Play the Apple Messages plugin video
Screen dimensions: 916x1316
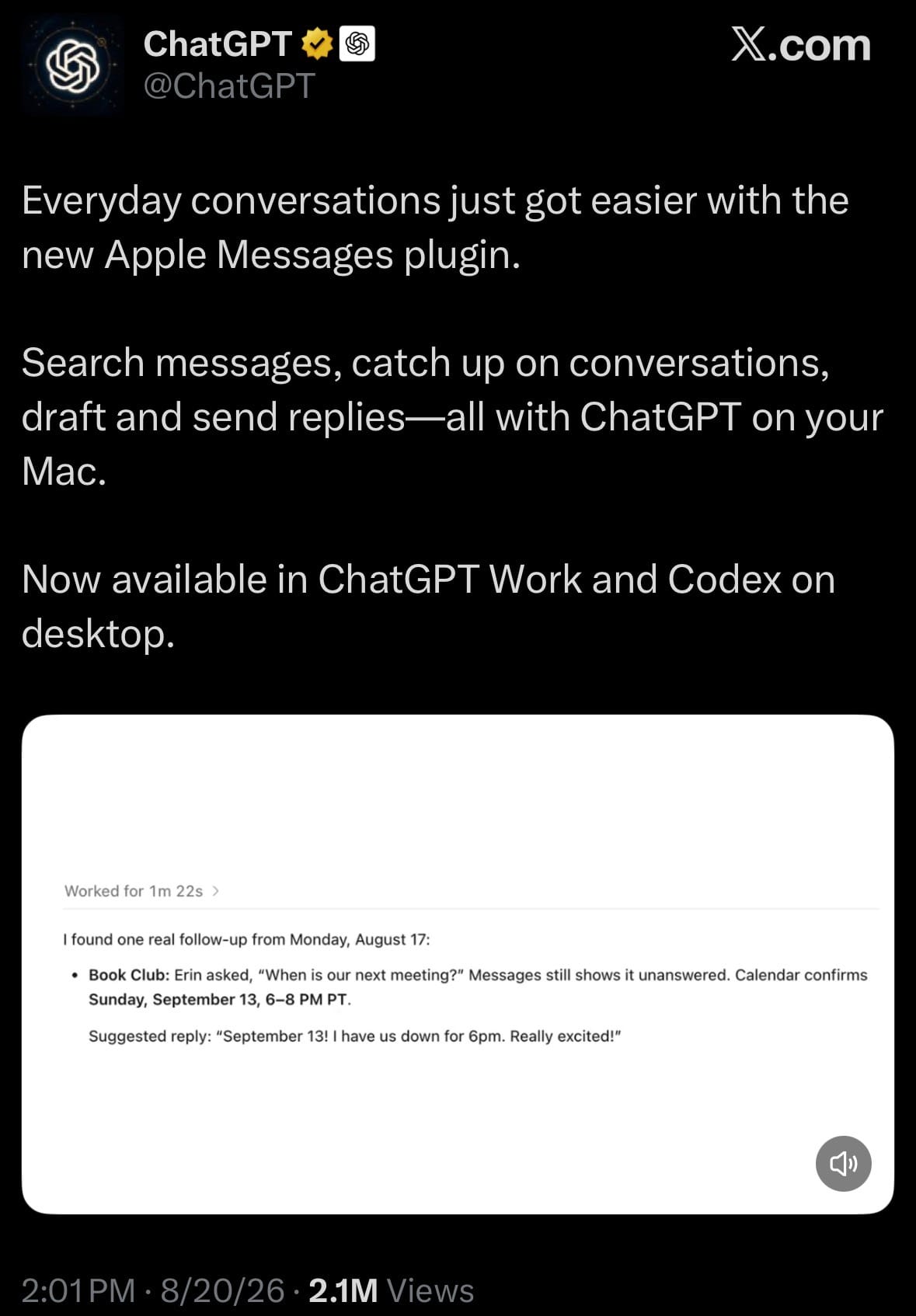[458, 964]
